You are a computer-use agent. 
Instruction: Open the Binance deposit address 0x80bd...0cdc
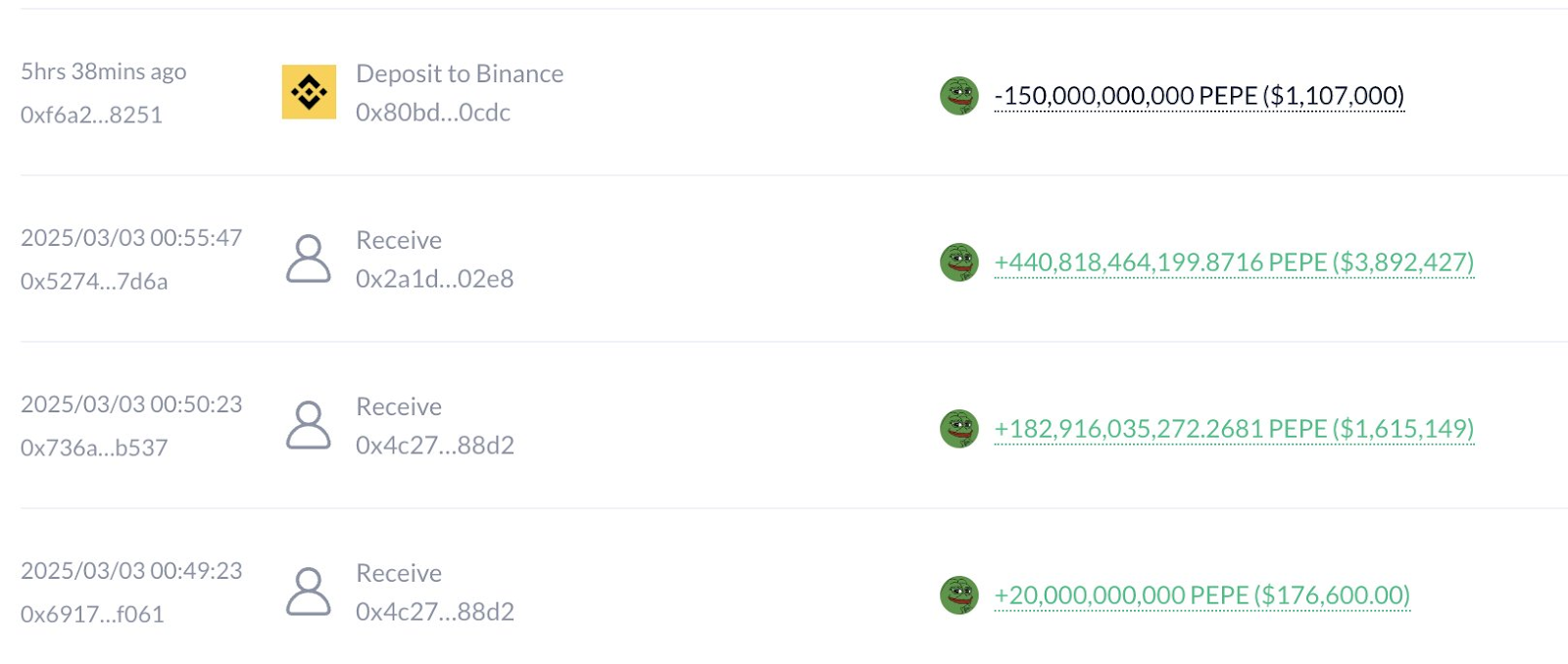click(x=432, y=113)
